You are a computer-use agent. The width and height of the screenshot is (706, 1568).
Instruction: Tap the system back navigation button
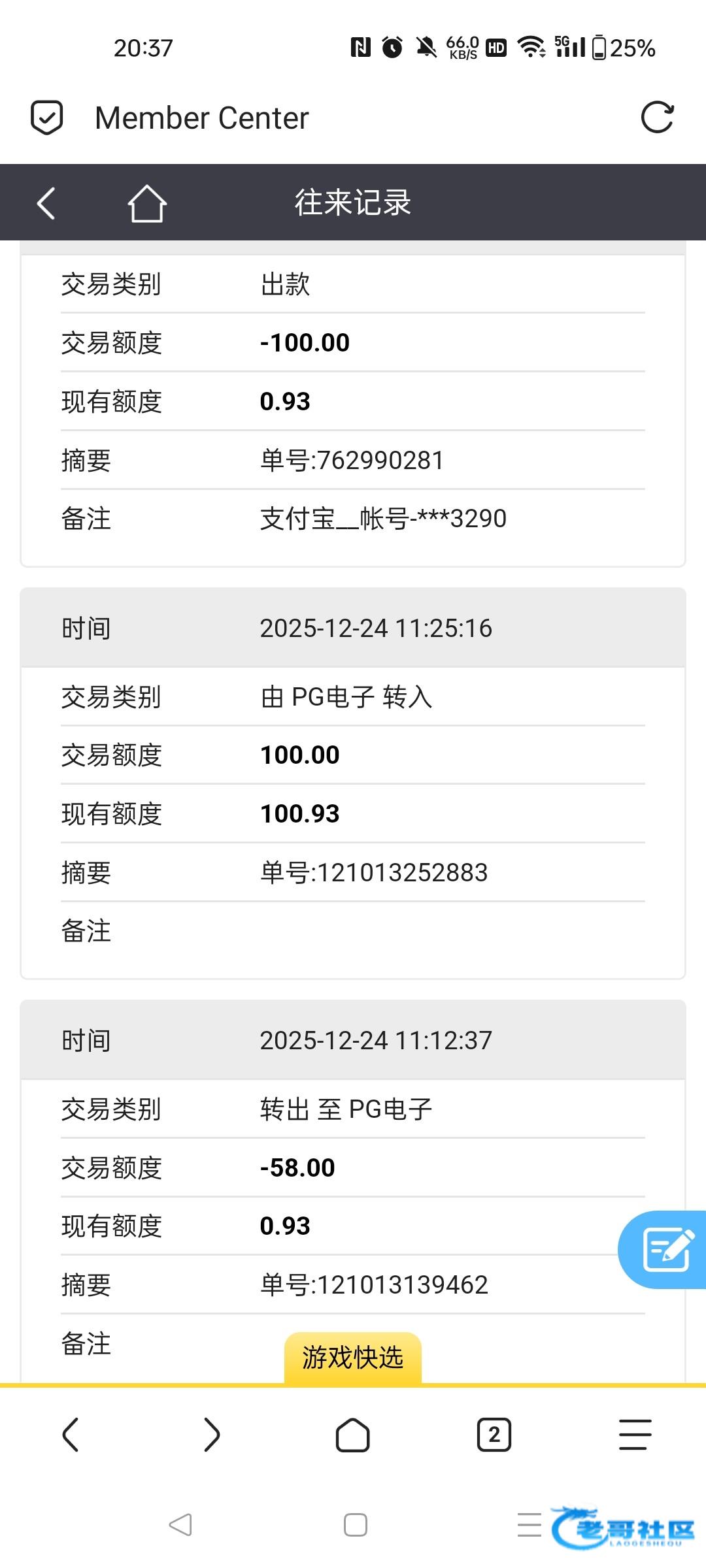180,1525
